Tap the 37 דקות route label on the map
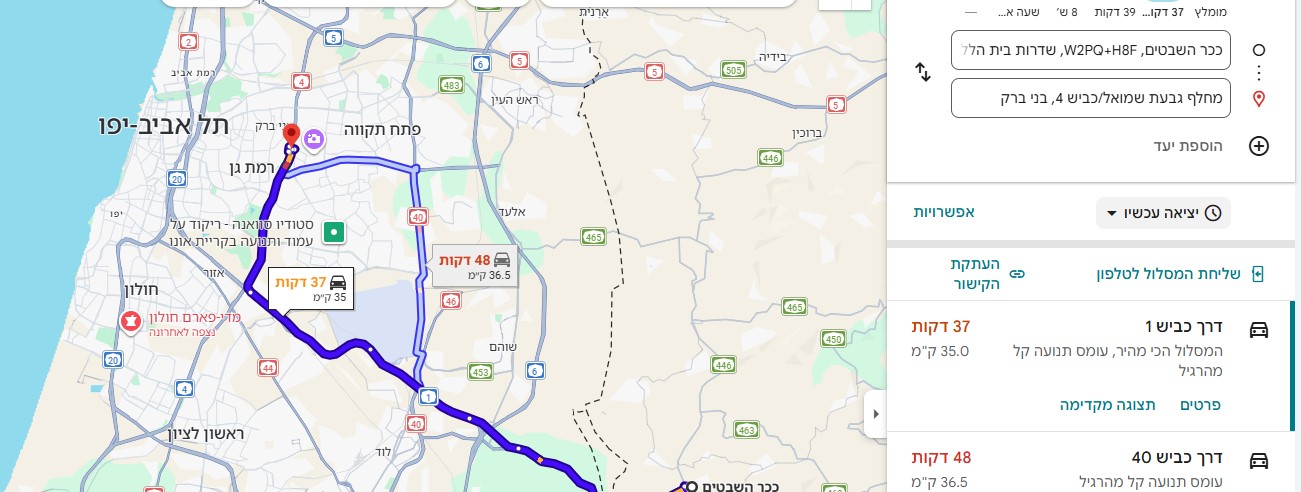Screen dimensions: 1301x492 coord(310,289)
